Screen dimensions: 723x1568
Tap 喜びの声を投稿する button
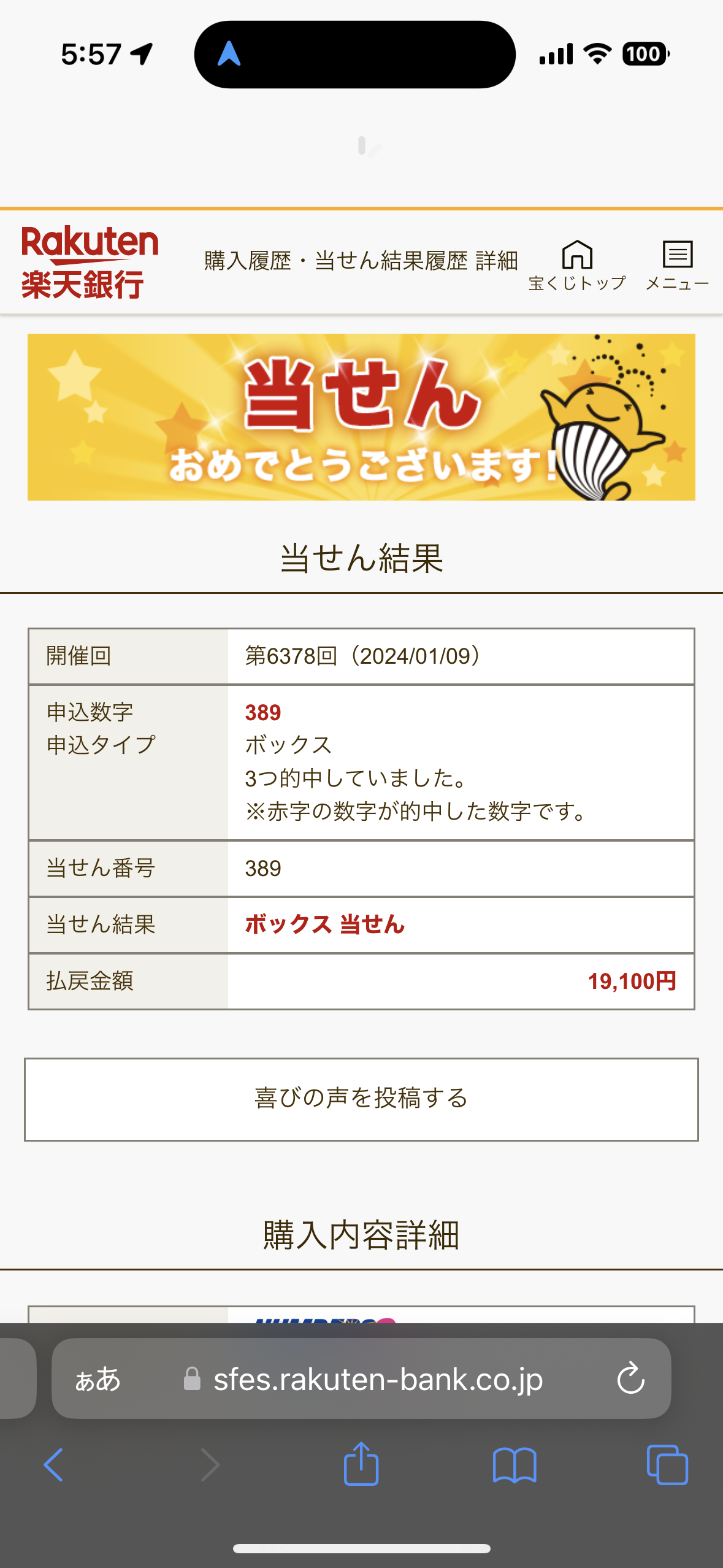[361, 1099]
